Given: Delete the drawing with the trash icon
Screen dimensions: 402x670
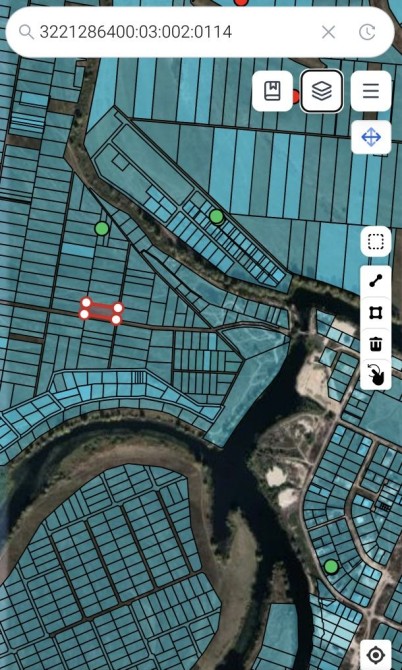Looking at the screenshot, I should (376, 344).
